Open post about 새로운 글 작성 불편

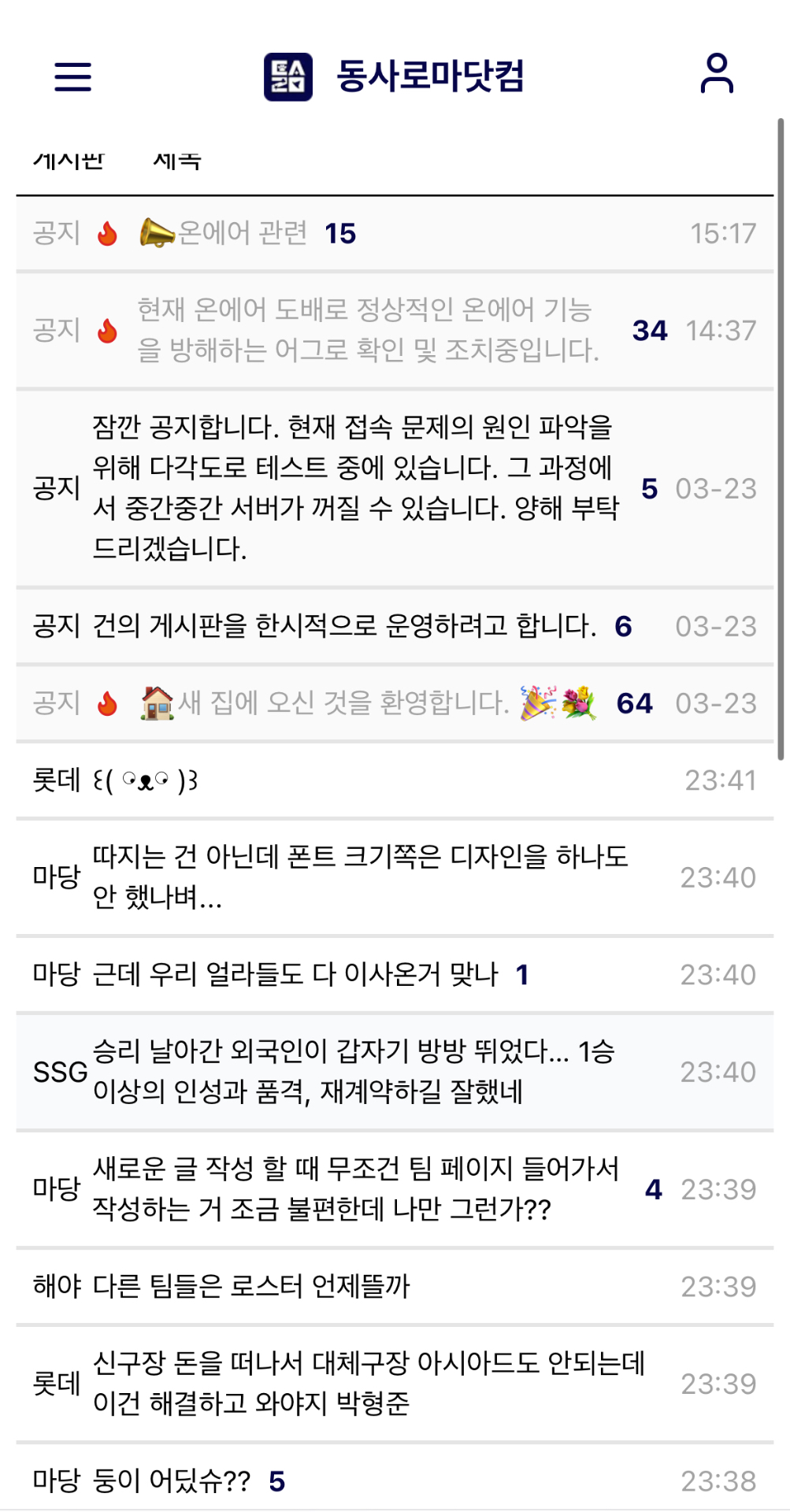tap(356, 1188)
